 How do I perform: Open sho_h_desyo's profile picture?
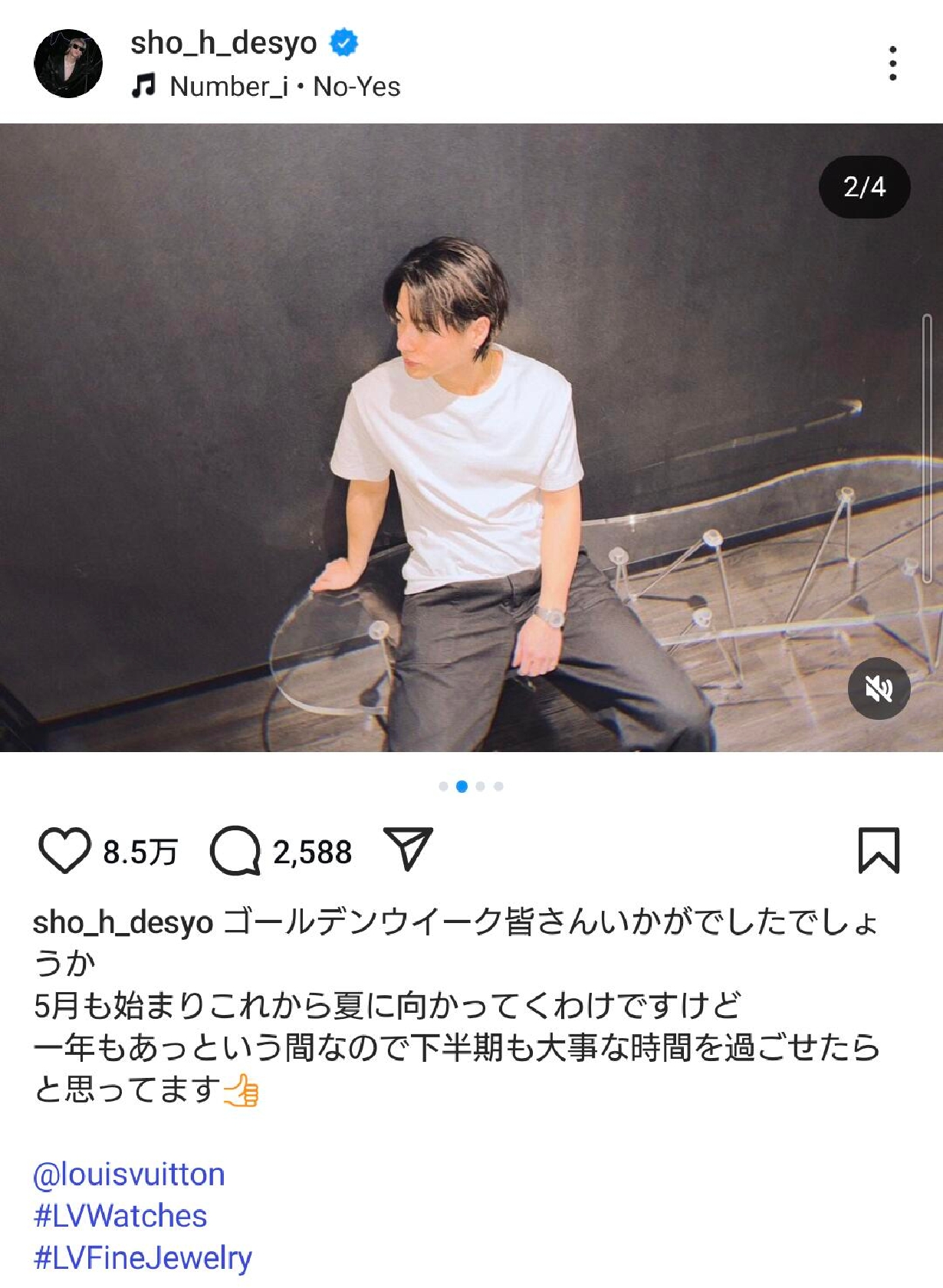68,64
